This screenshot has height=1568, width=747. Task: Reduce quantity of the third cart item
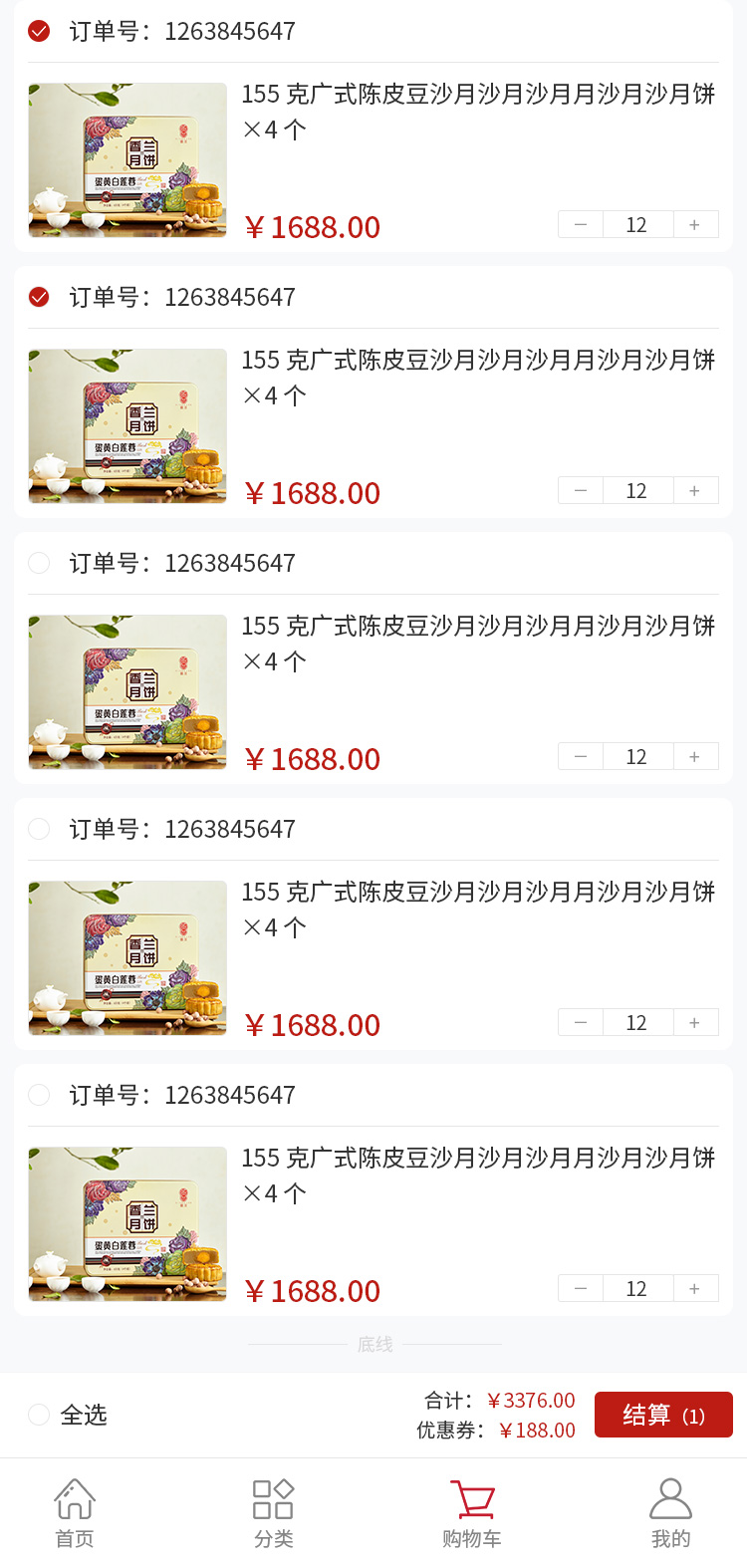click(x=581, y=757)
